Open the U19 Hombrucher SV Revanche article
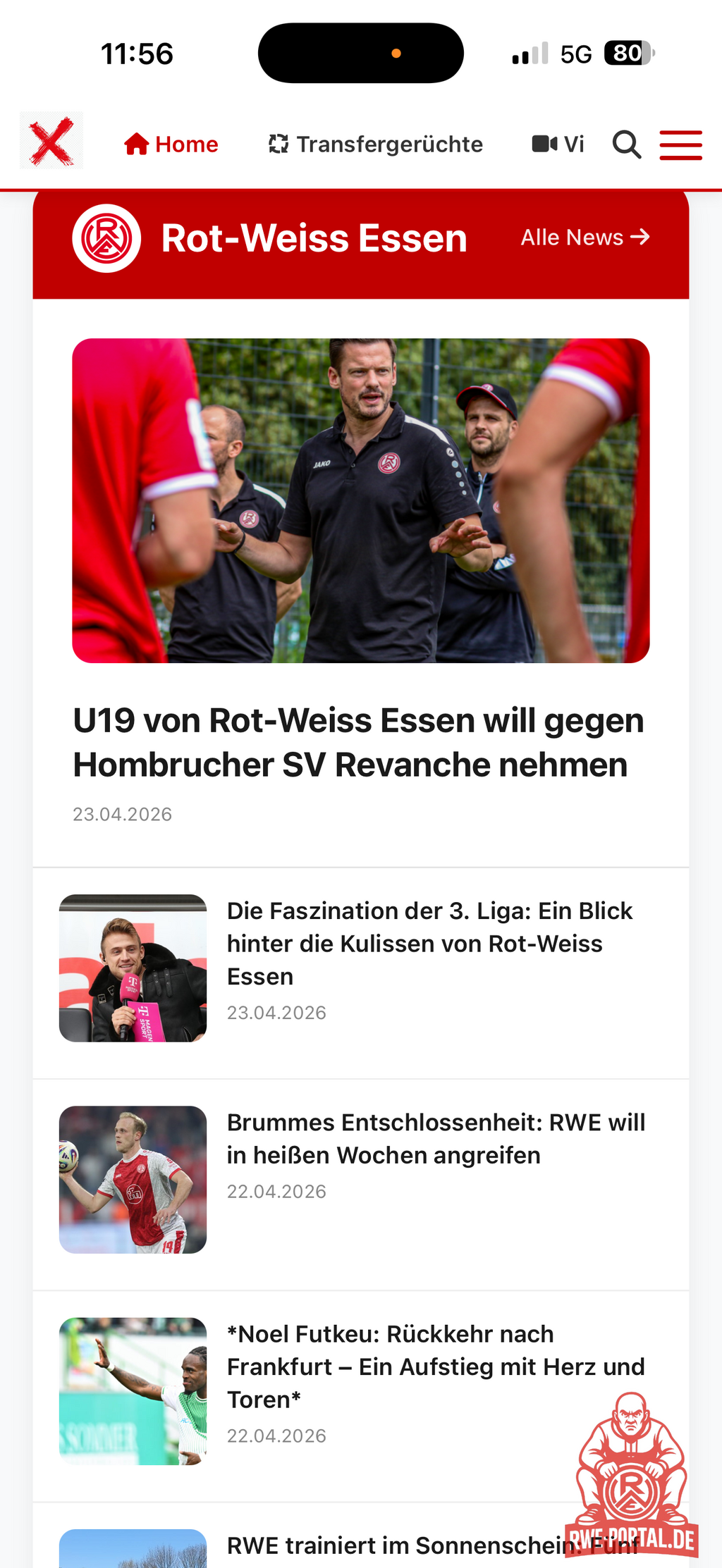Image resolution: width=722 pixels, height=1568 pixels. point(358,742)
